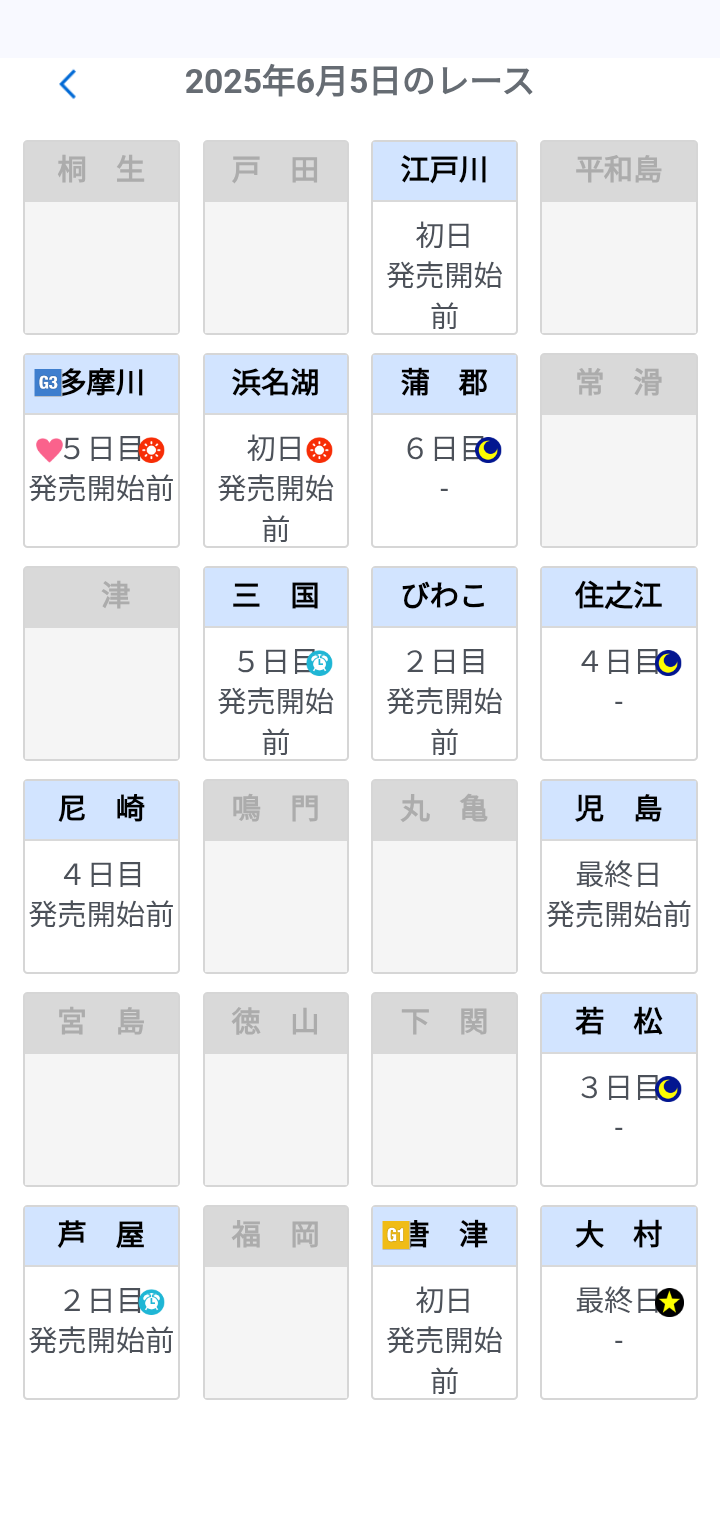720x1520 pixels.
Task: View the 三国 race card
Action: click(276, 663)
